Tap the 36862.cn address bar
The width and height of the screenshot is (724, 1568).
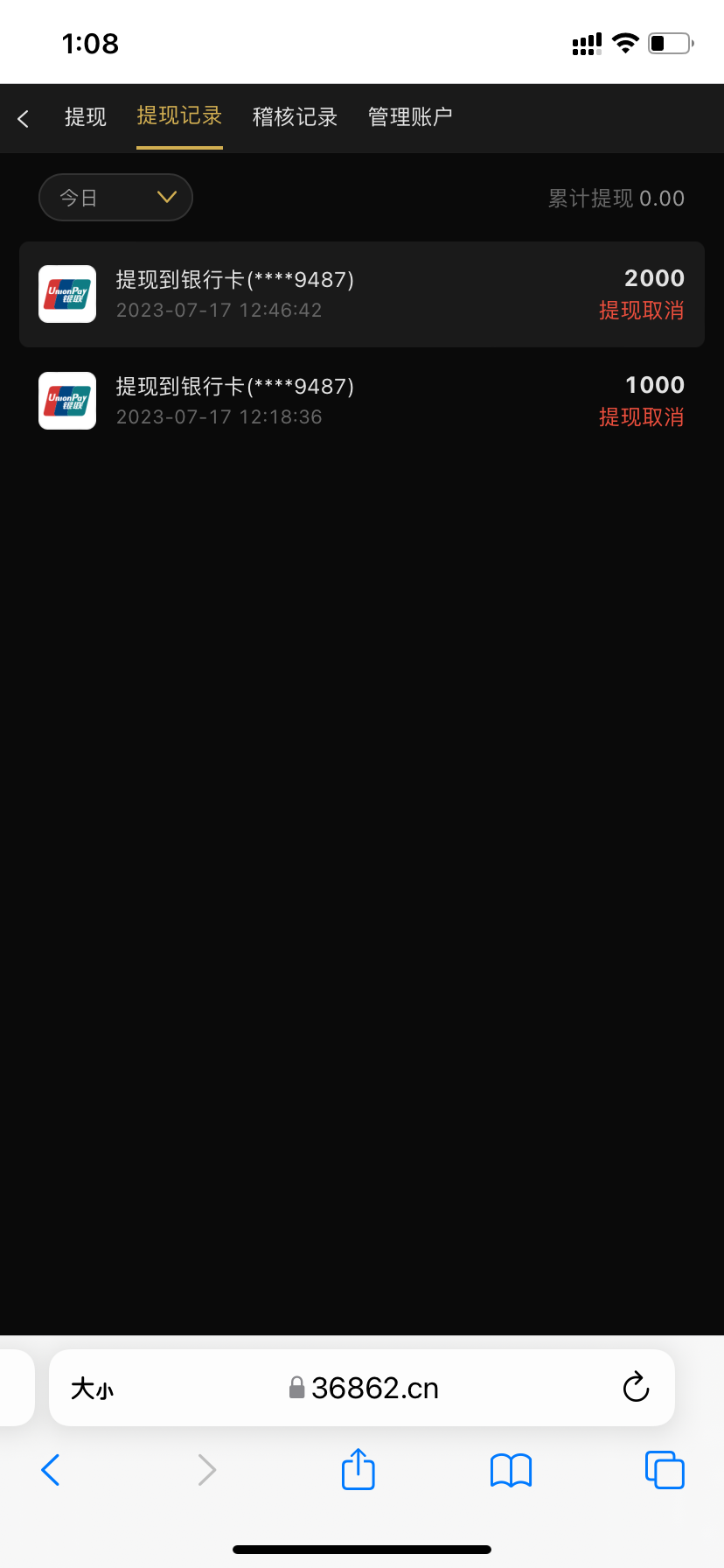364,1388
